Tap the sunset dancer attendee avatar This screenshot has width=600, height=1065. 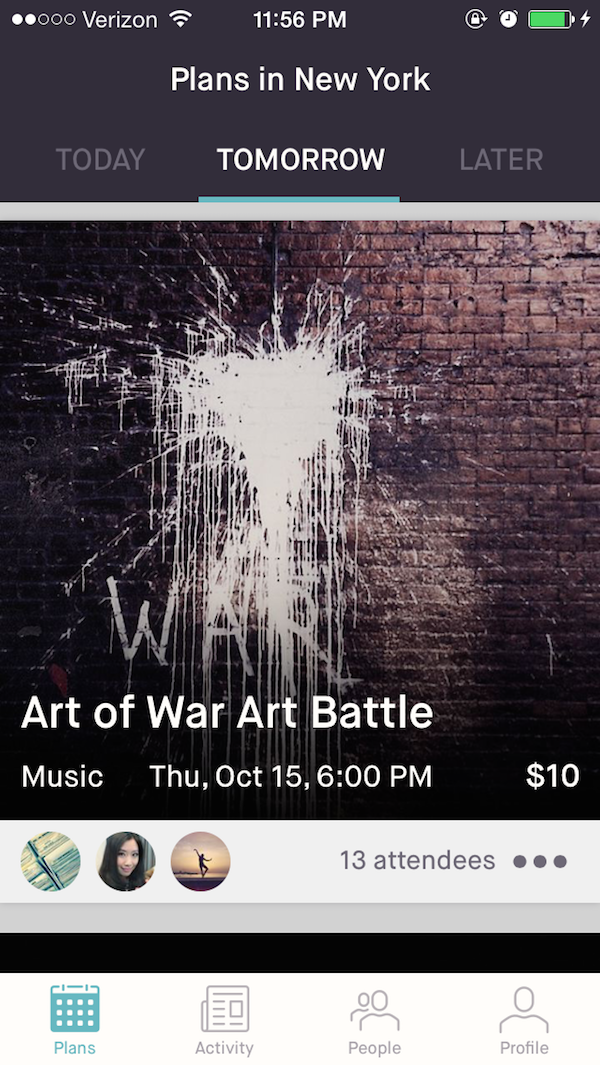coord(201,861)
